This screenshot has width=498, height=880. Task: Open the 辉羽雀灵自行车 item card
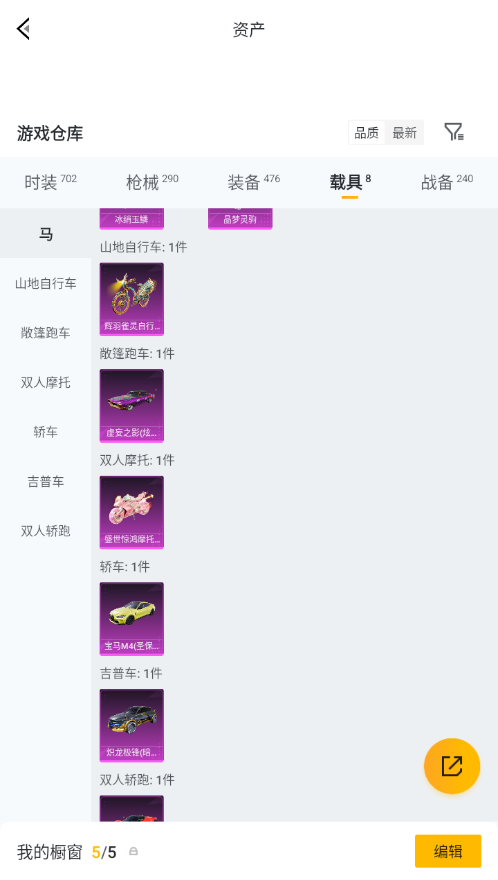[132, 299]
